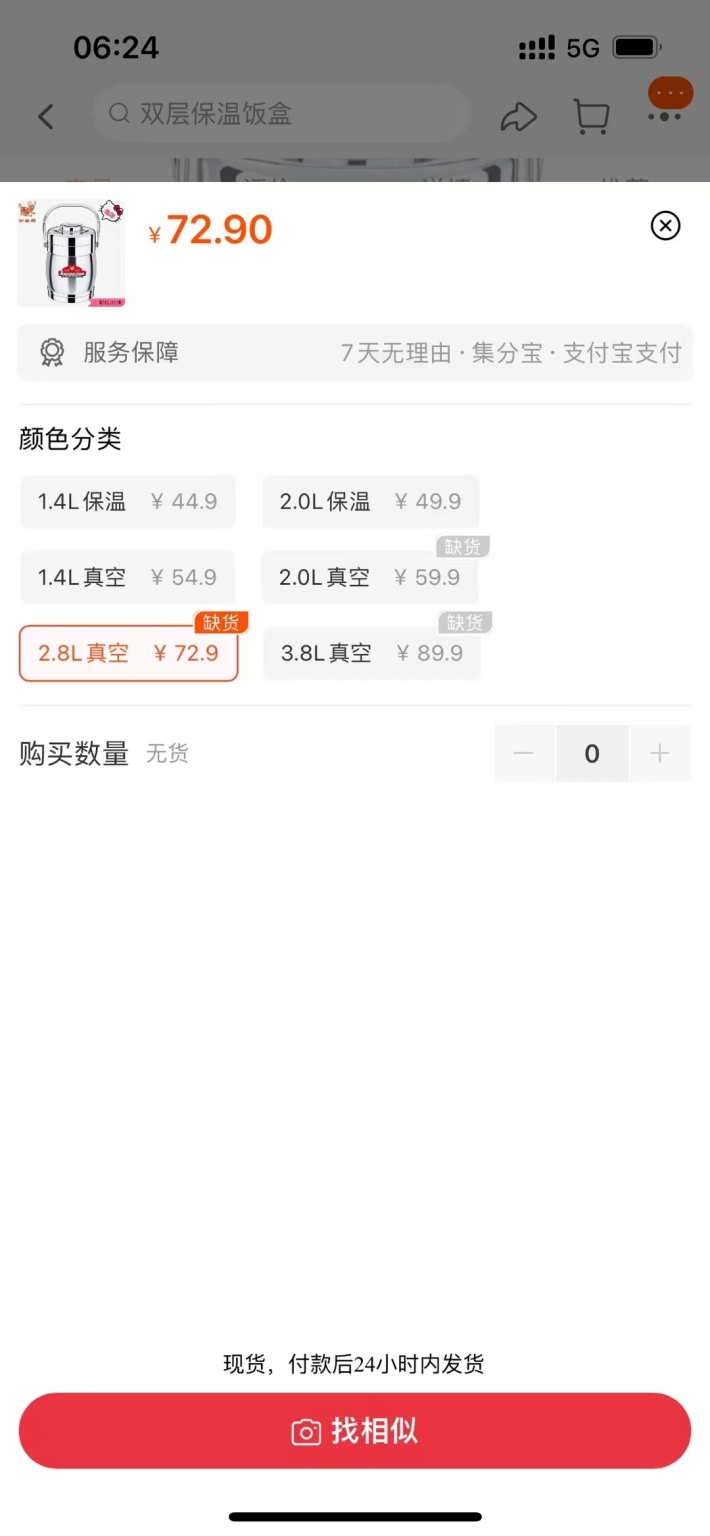
Task: Choose the 3.8L 真空 variant
Action: pos(372,653)
